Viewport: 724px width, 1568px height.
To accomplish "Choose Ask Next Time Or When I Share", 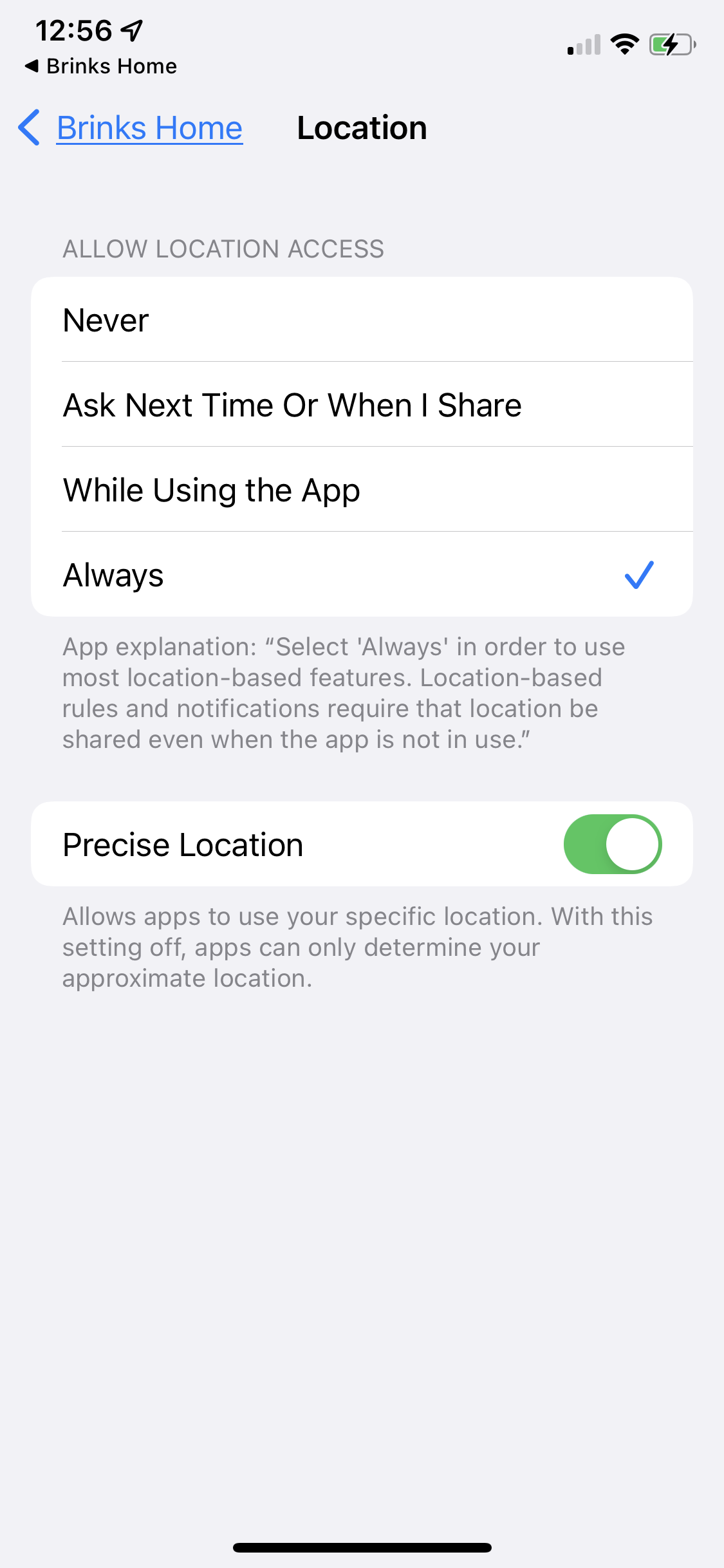I will [362, 405].
